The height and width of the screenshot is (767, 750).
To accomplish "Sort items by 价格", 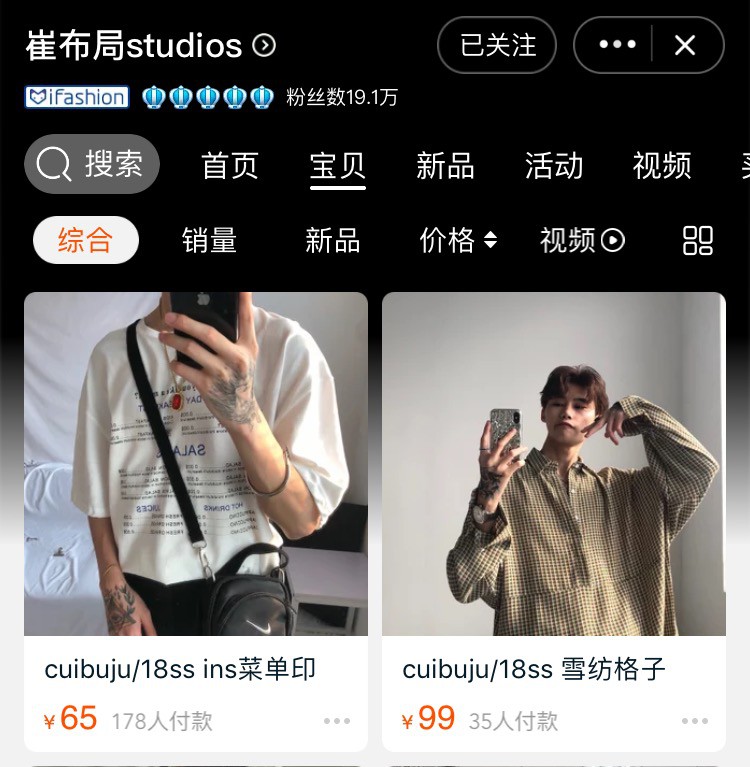I will point(458,240).
